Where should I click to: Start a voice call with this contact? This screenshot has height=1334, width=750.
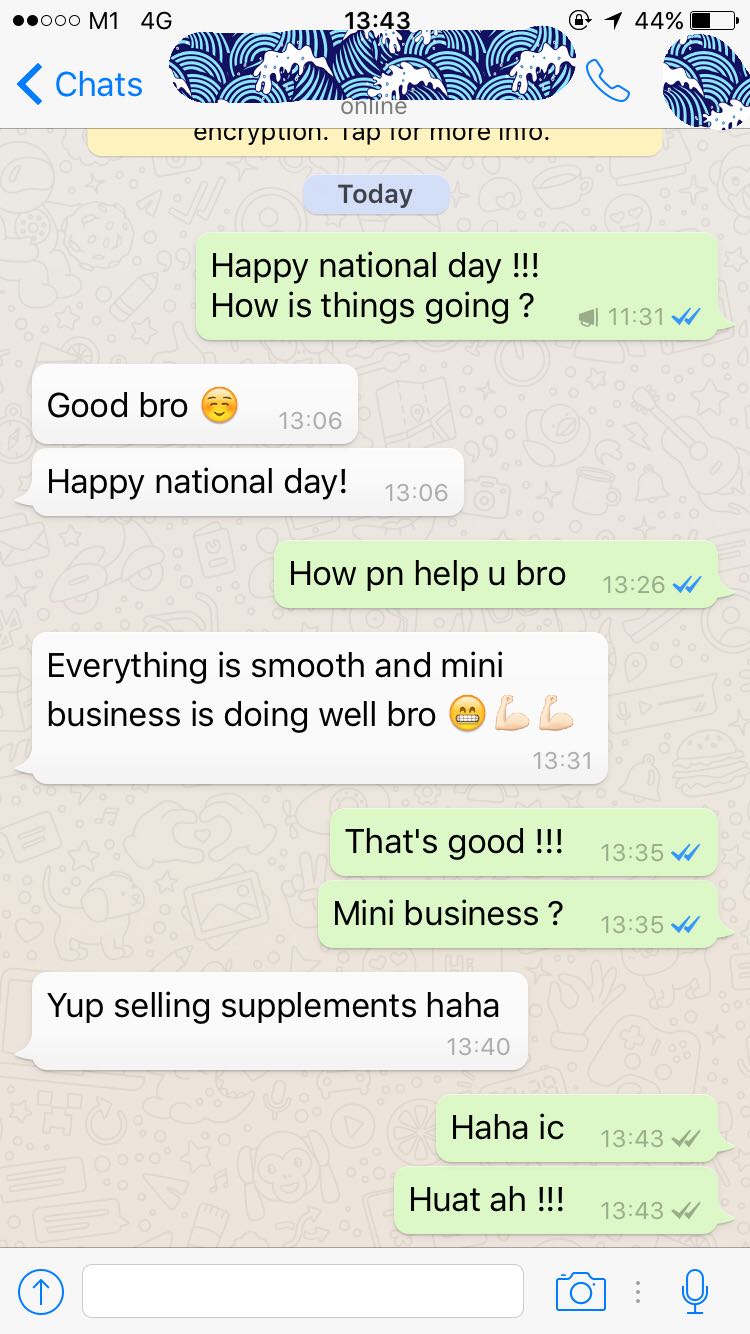(607, 82)
